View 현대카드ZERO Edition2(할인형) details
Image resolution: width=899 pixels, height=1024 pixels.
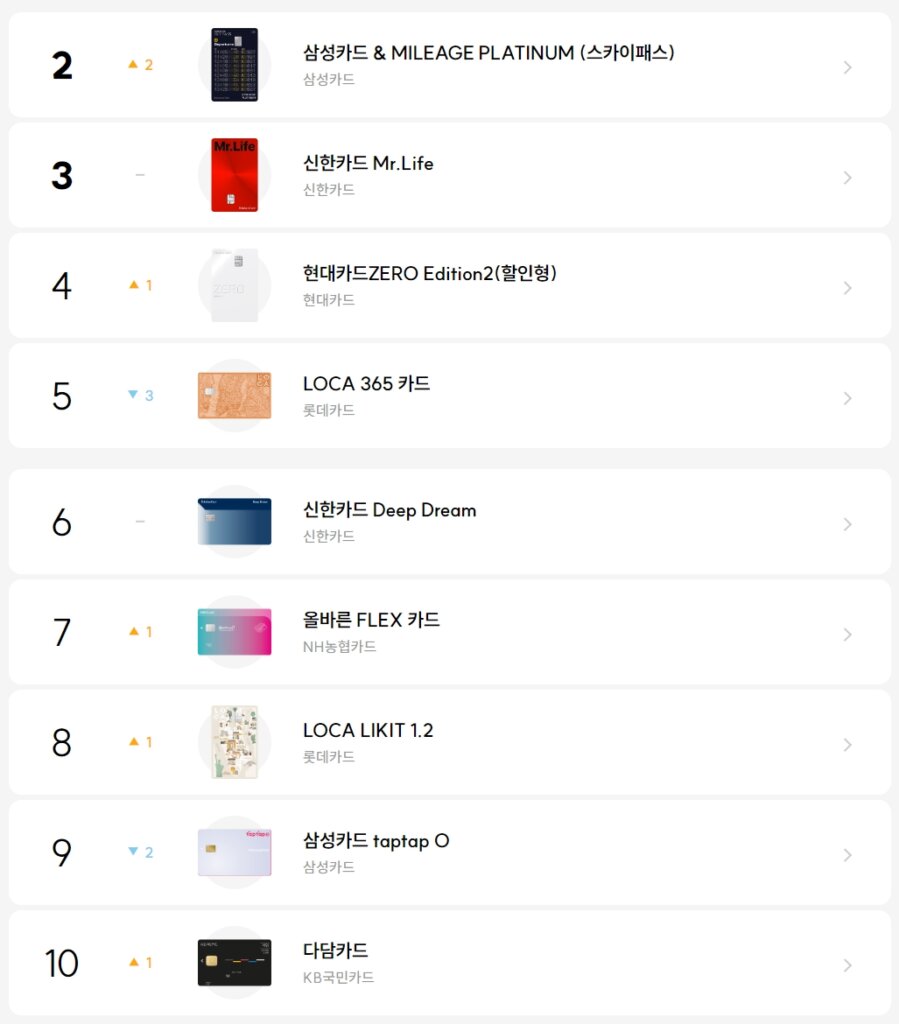pos(429,274)
